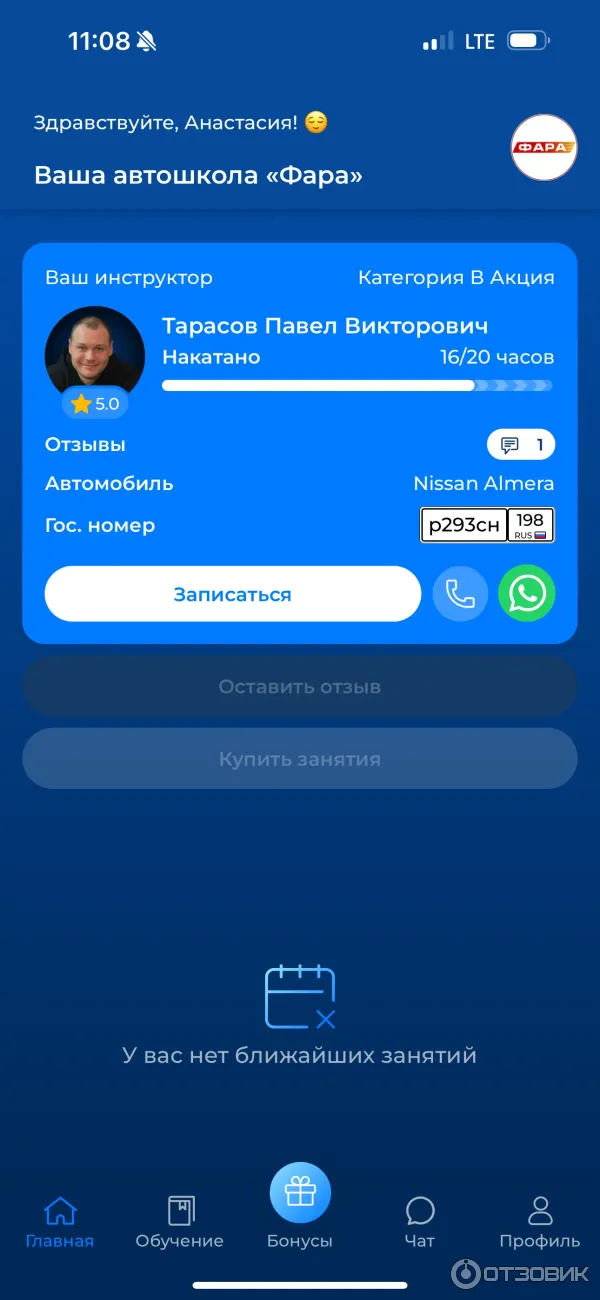Viewport: 600px width, 1300px height.
Task: Tap Купить занятия button
Action: pyautogui.click(x=300, y=759)
